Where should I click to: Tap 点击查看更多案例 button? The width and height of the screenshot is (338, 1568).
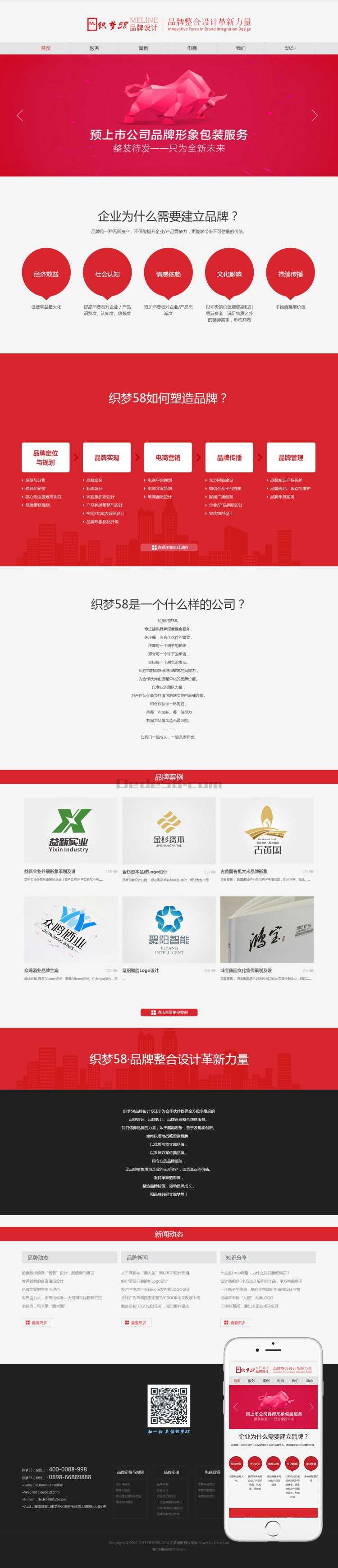(x=169, y=1012)
